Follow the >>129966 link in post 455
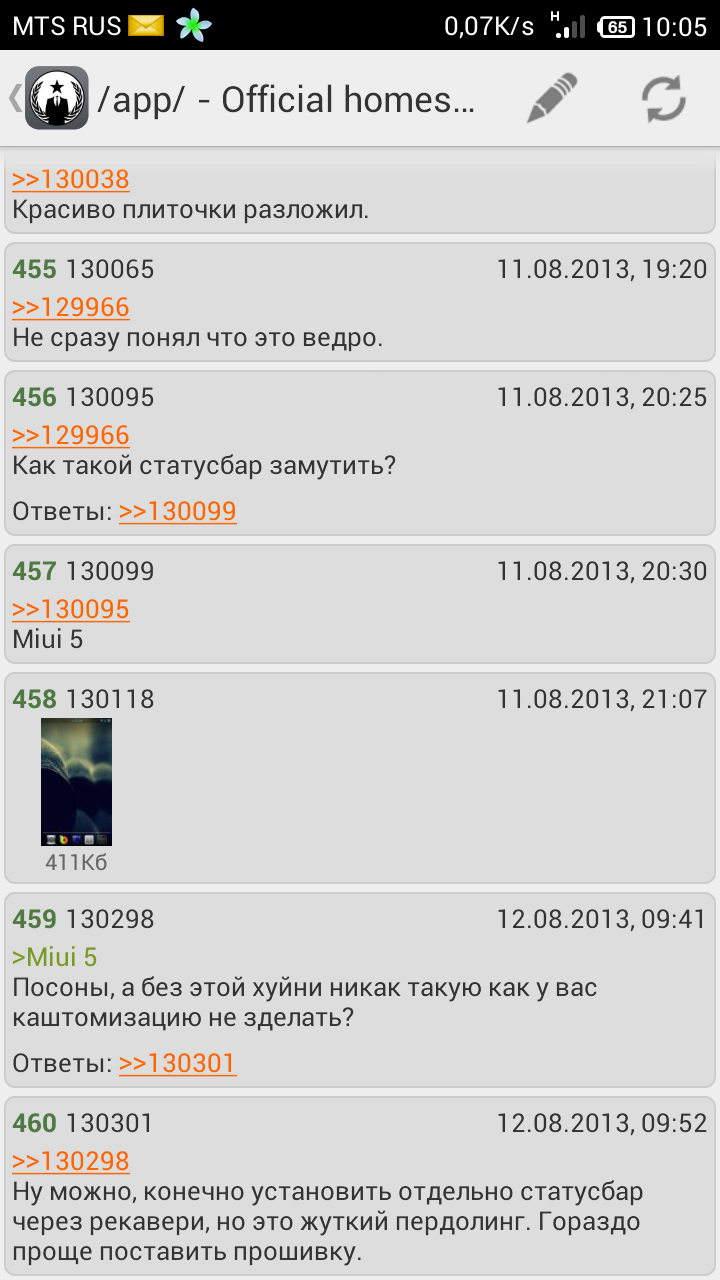 pyautogui.click(x=71, y=307)
